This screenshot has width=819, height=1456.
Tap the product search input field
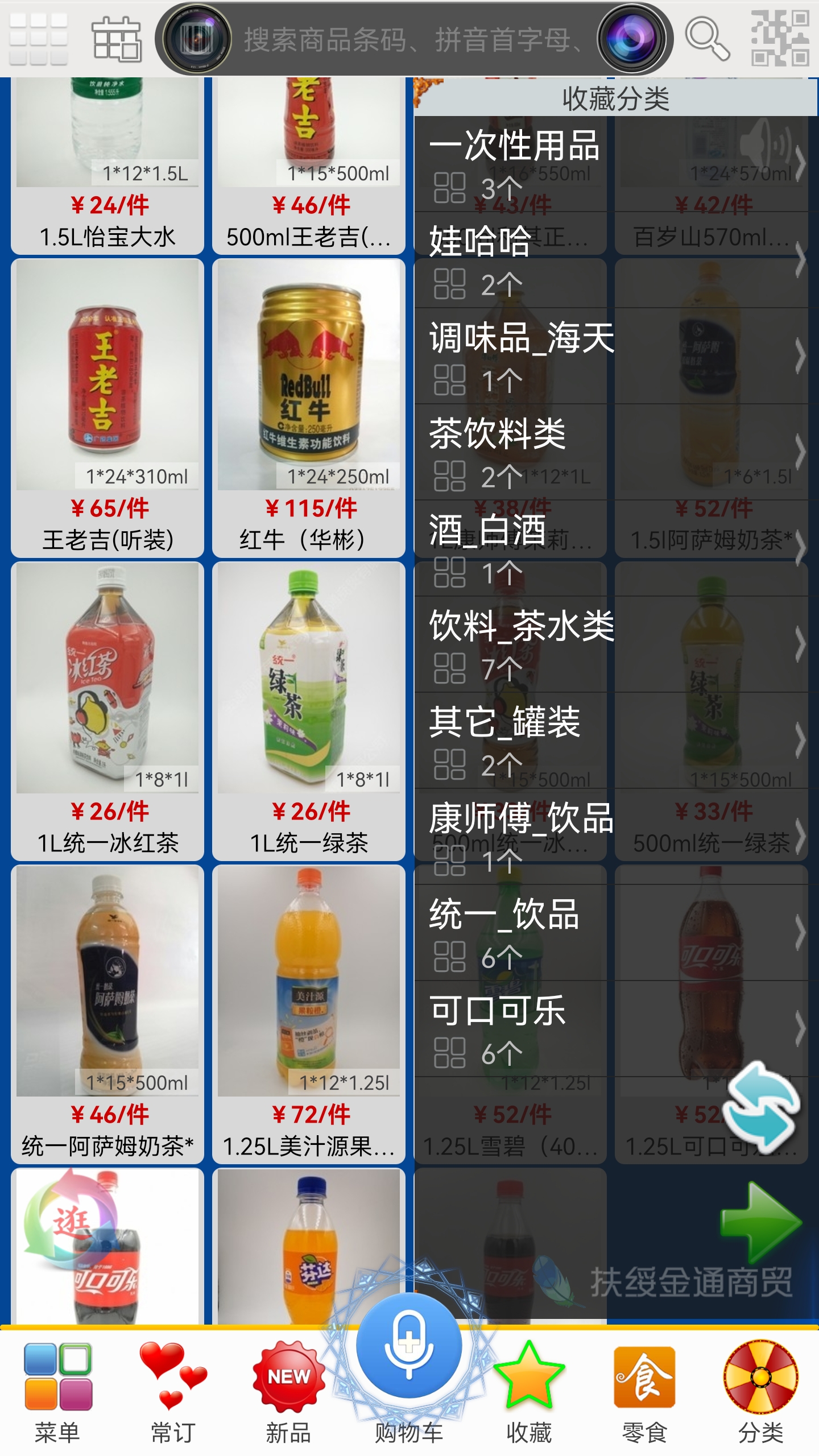(x=409, y=40)
